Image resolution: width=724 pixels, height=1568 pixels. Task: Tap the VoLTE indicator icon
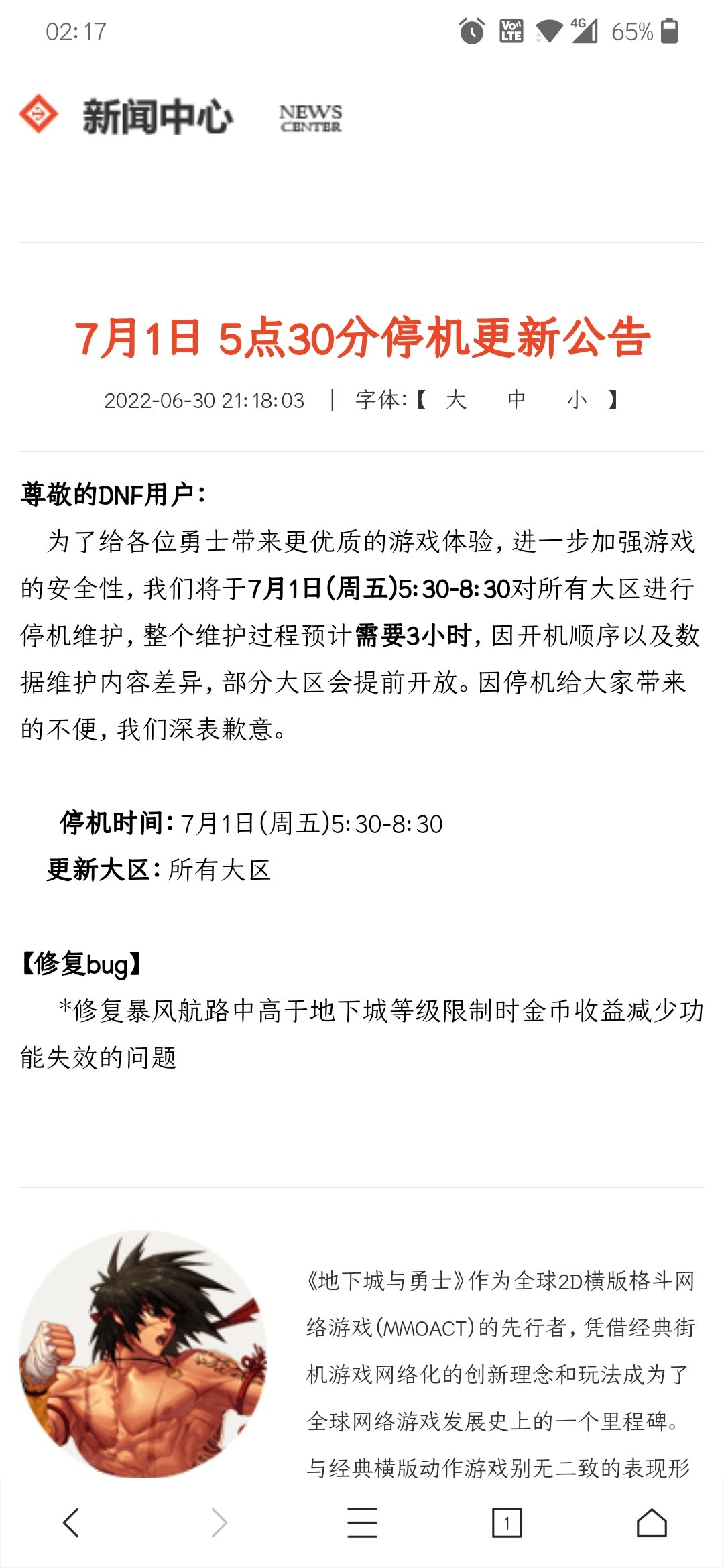[x=510, y=30]
